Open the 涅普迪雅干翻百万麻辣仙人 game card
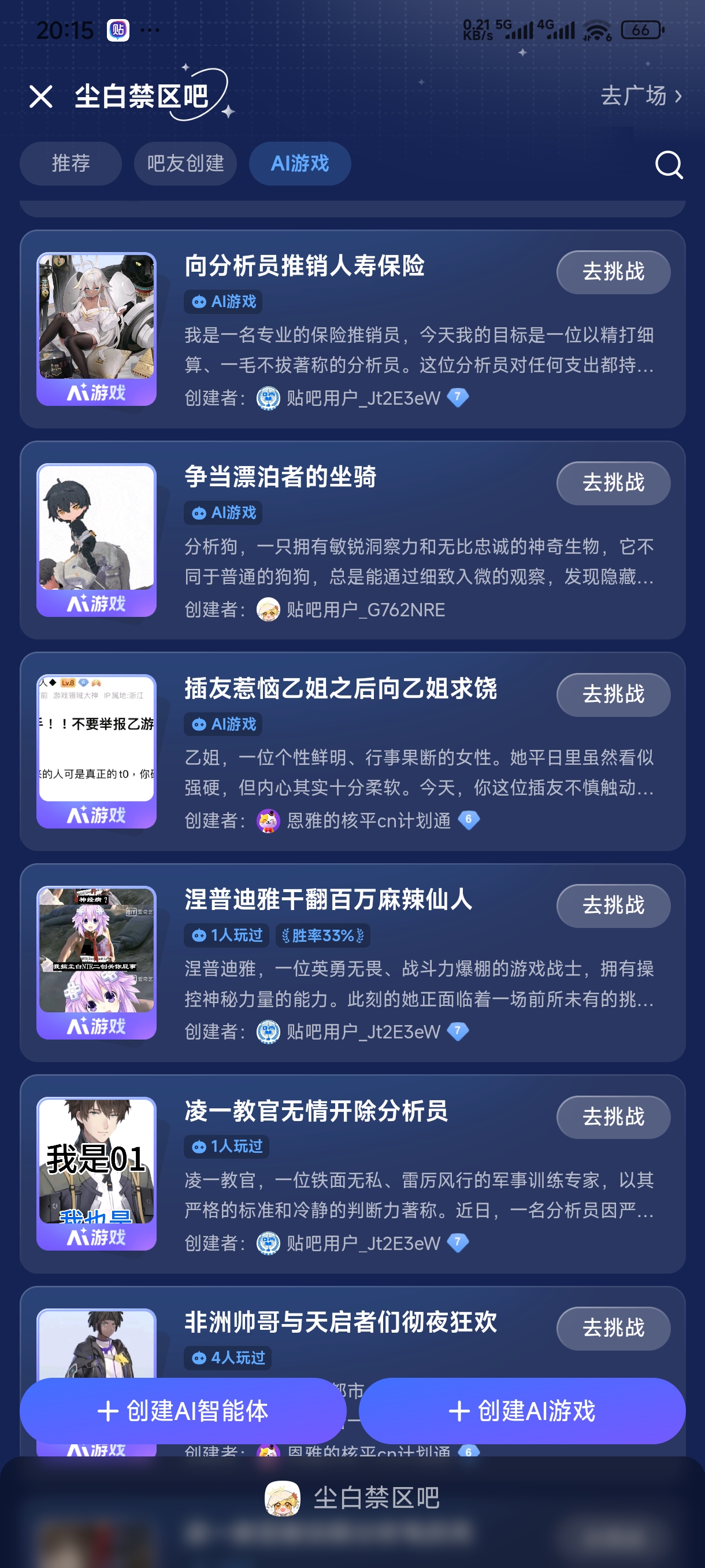This screenshot has width=705, height=1568. (353, 962)
